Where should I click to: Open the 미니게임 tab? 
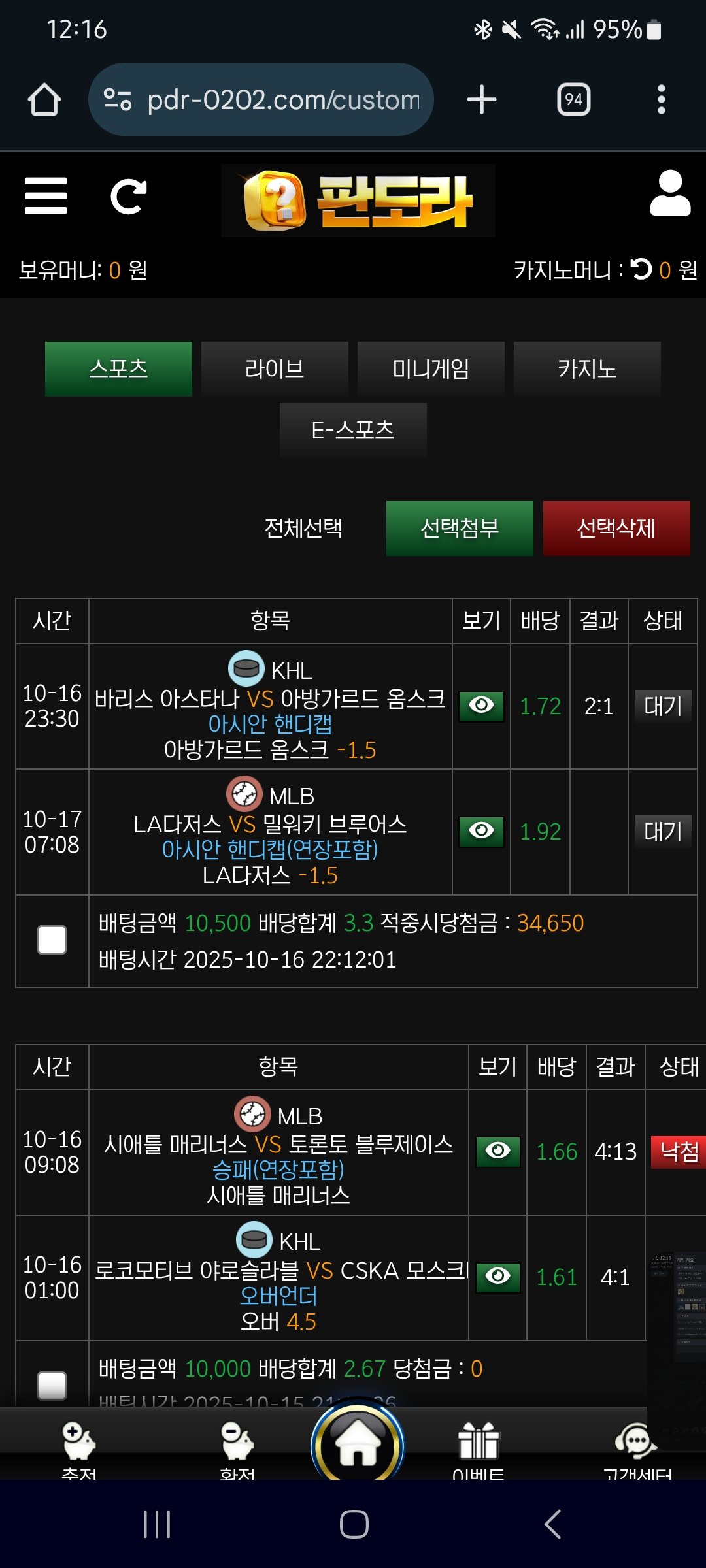pos(431,369)
